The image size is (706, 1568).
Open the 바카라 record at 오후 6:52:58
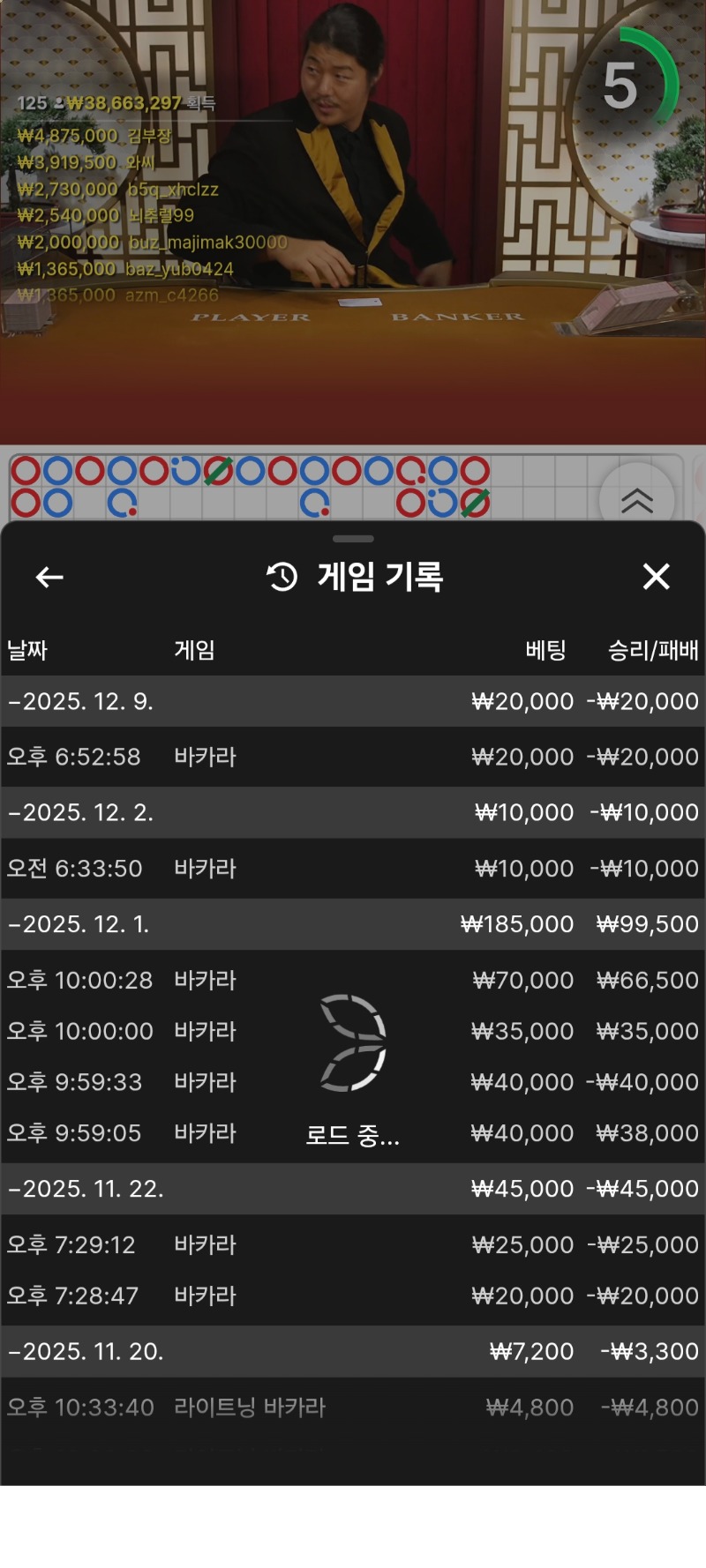point(353,756)
